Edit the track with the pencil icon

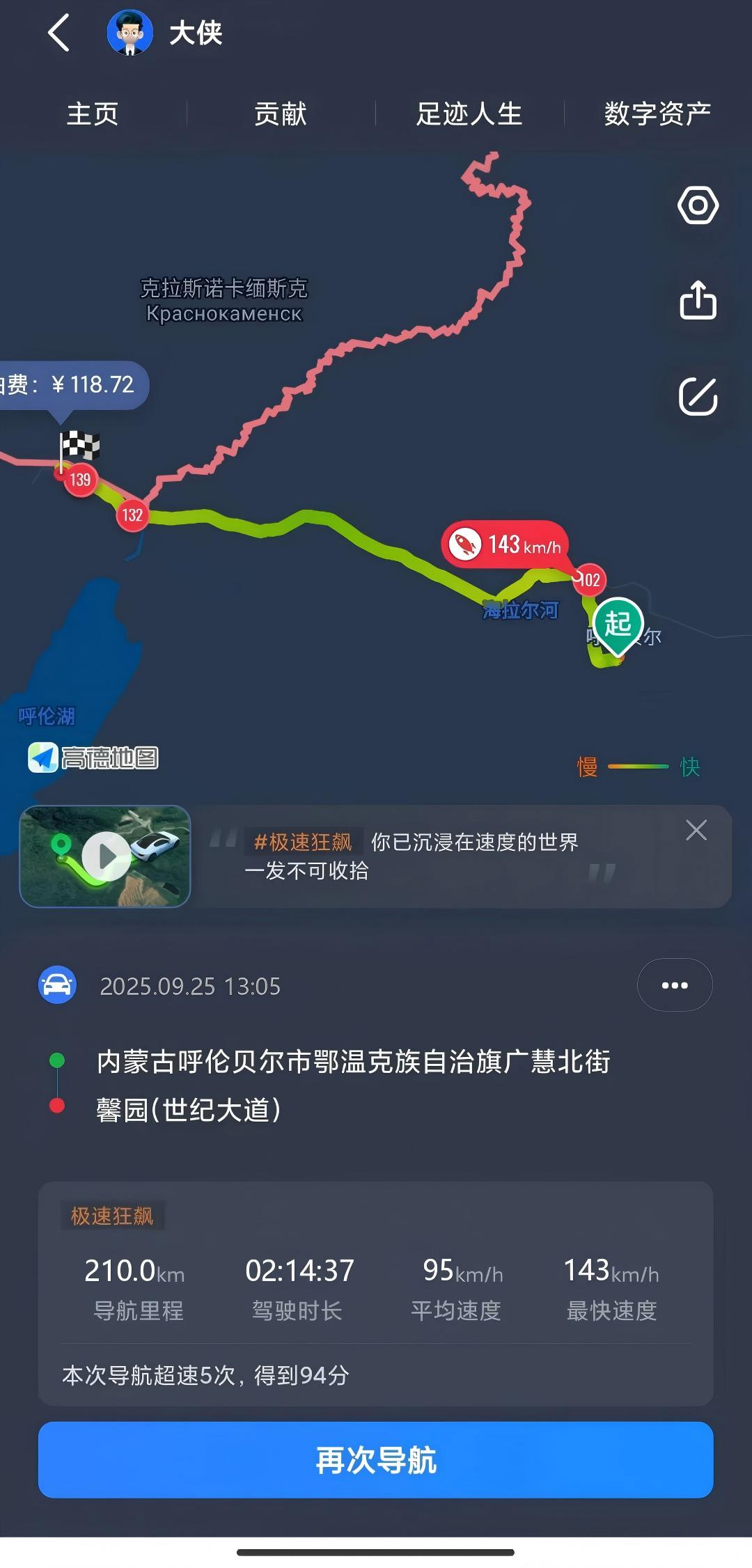[x=698, y=396]
